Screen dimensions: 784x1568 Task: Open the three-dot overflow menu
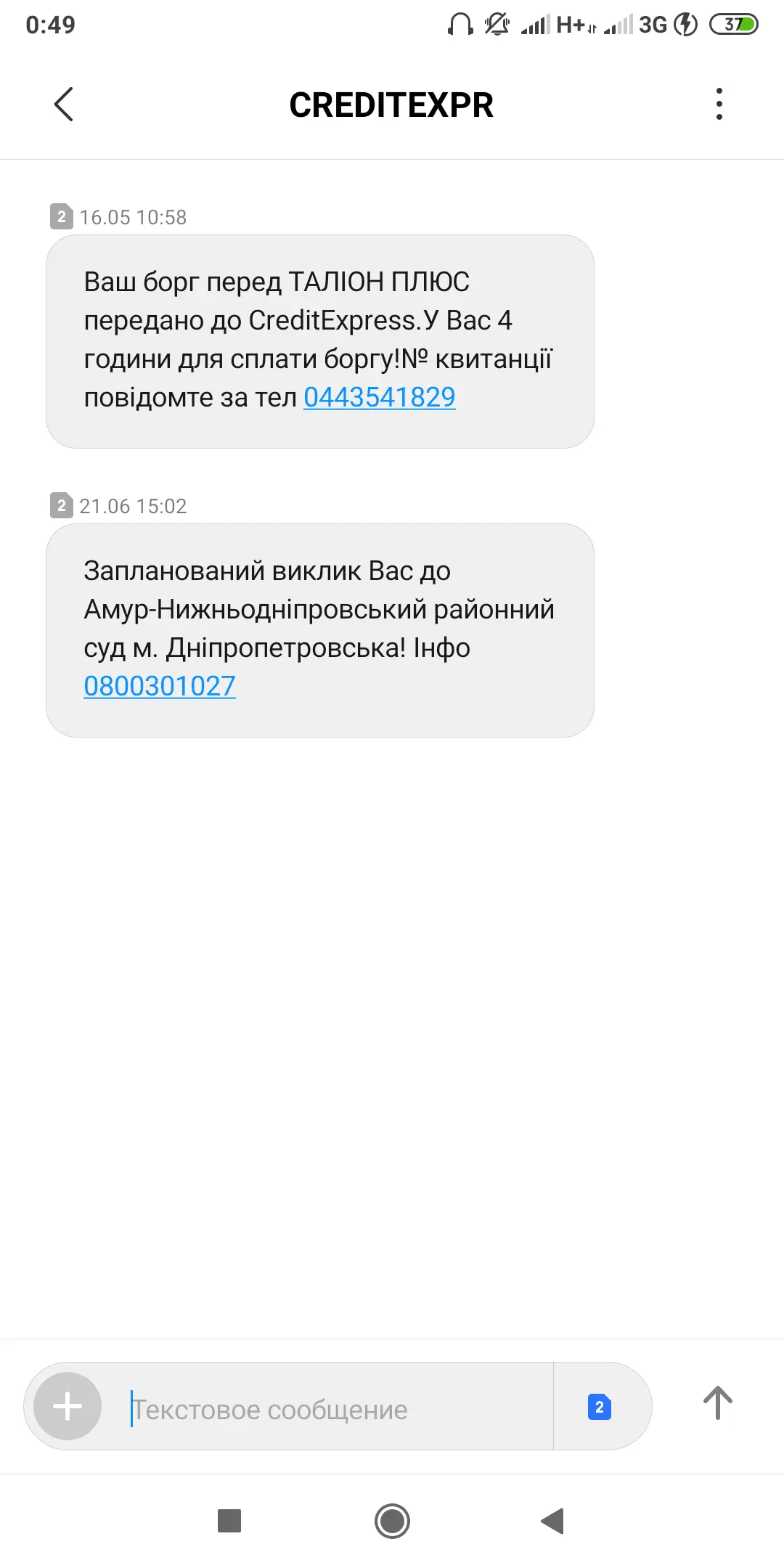[719, 105]
